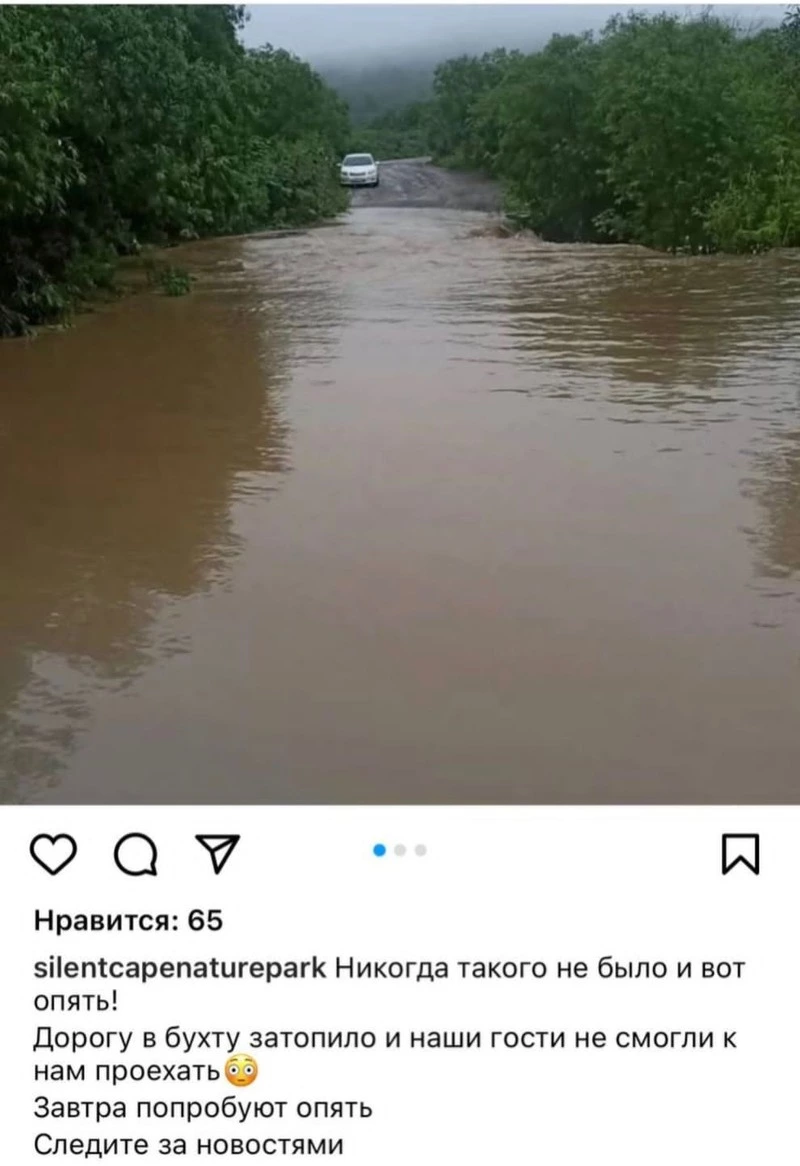Open silentcapenaturepark profile from caption
Image resolution: width=800 pixels, height=1166 pixels.
click(x=180, y=968)
